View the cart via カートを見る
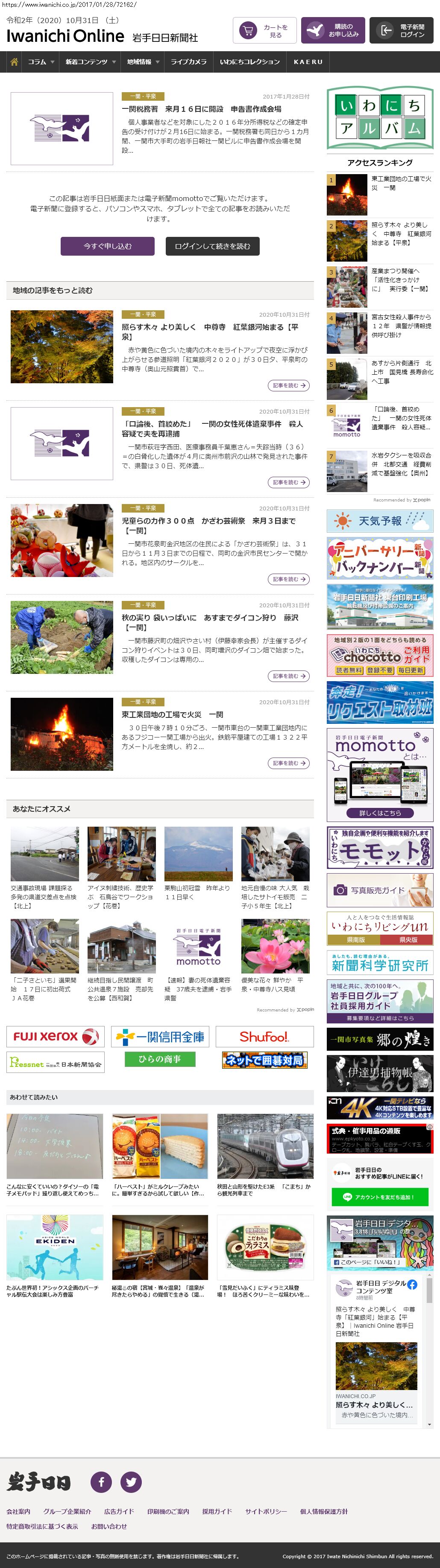 [x=264, y=31]
